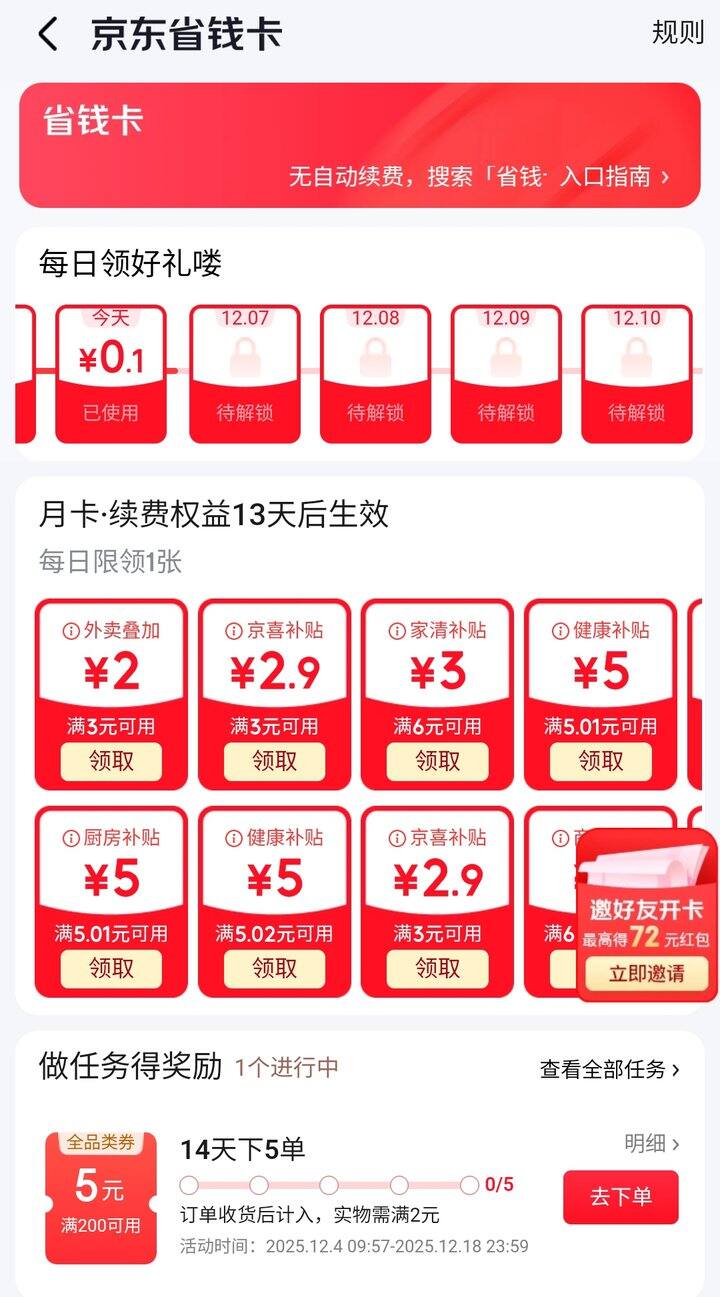Tap 立即邀请 to invite a friend
Image resolution: width=720 pixels, height=1297 pixels.
click(646, 973)
